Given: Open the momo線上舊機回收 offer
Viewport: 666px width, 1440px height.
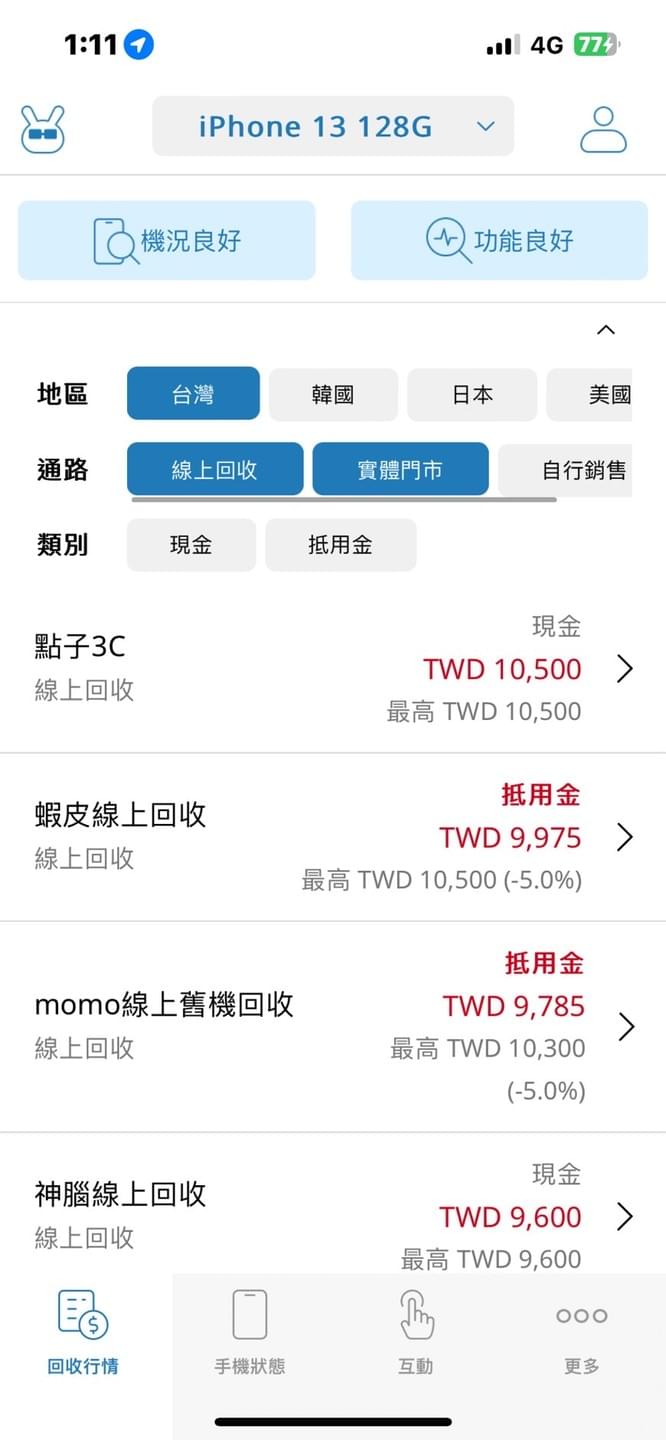Looking at the screenshot, I should pyautogui.click(x=333, y=1026).
